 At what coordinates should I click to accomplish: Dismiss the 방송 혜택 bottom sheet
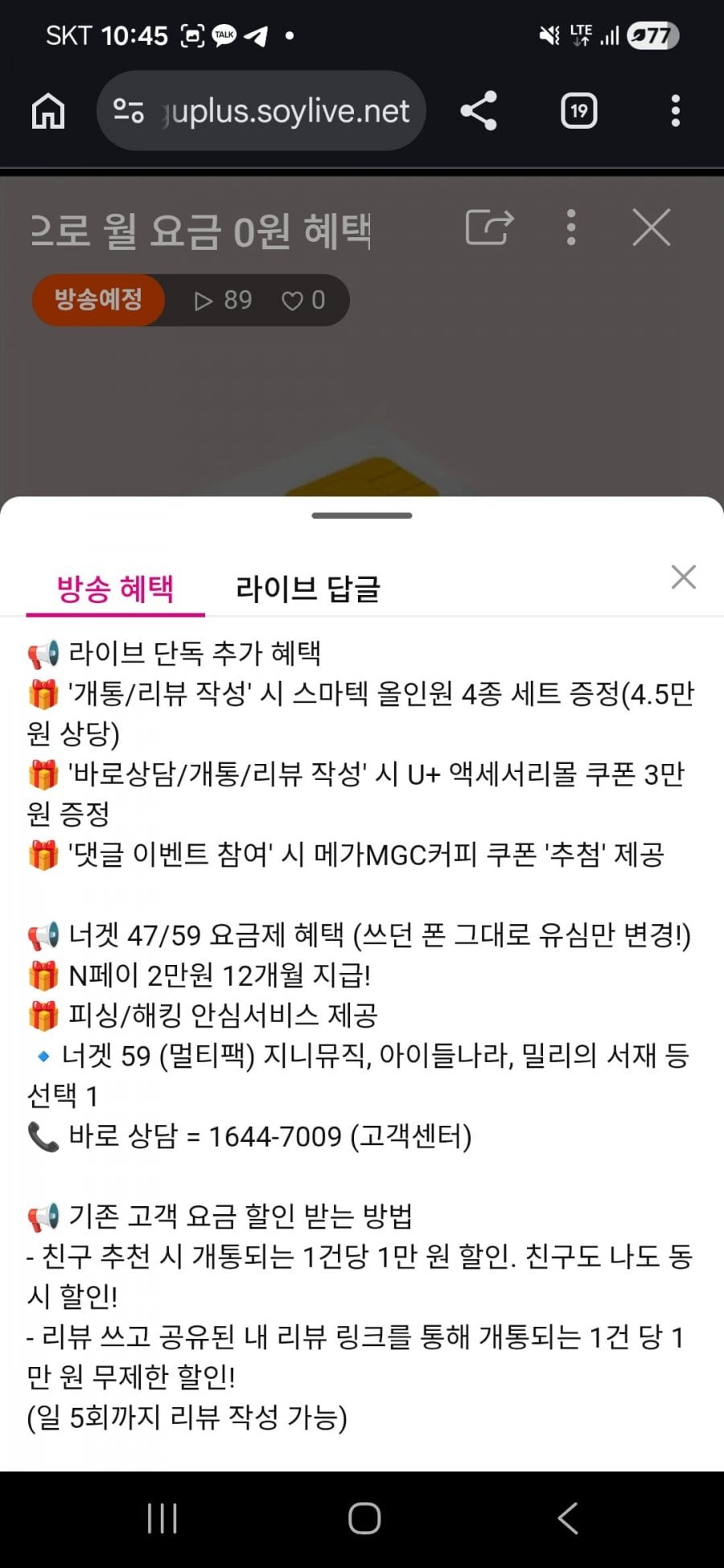point(684,577)
